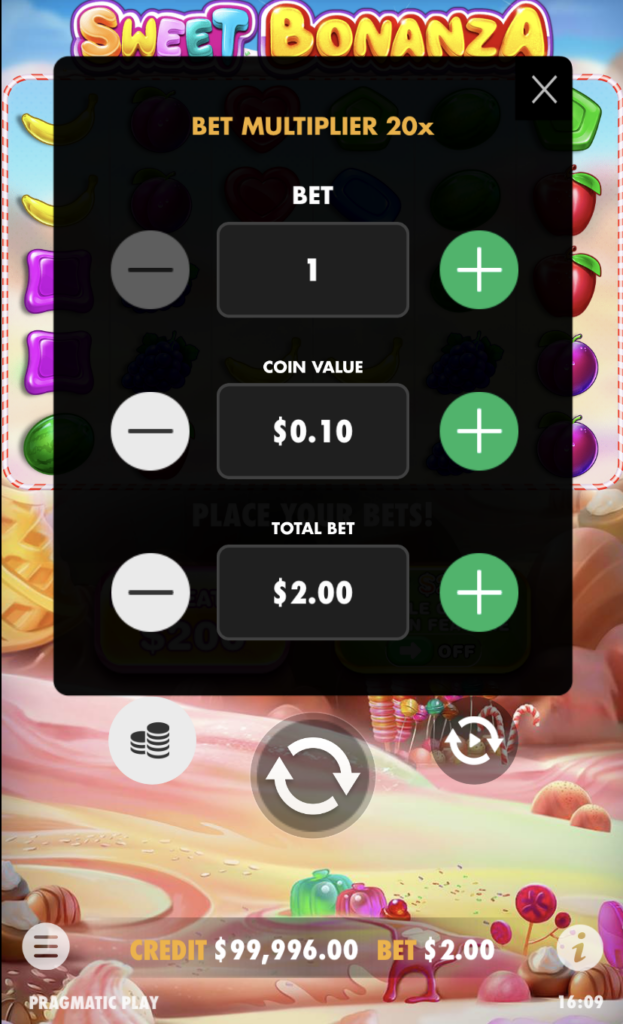Open the autoplay options

[474, 745]
